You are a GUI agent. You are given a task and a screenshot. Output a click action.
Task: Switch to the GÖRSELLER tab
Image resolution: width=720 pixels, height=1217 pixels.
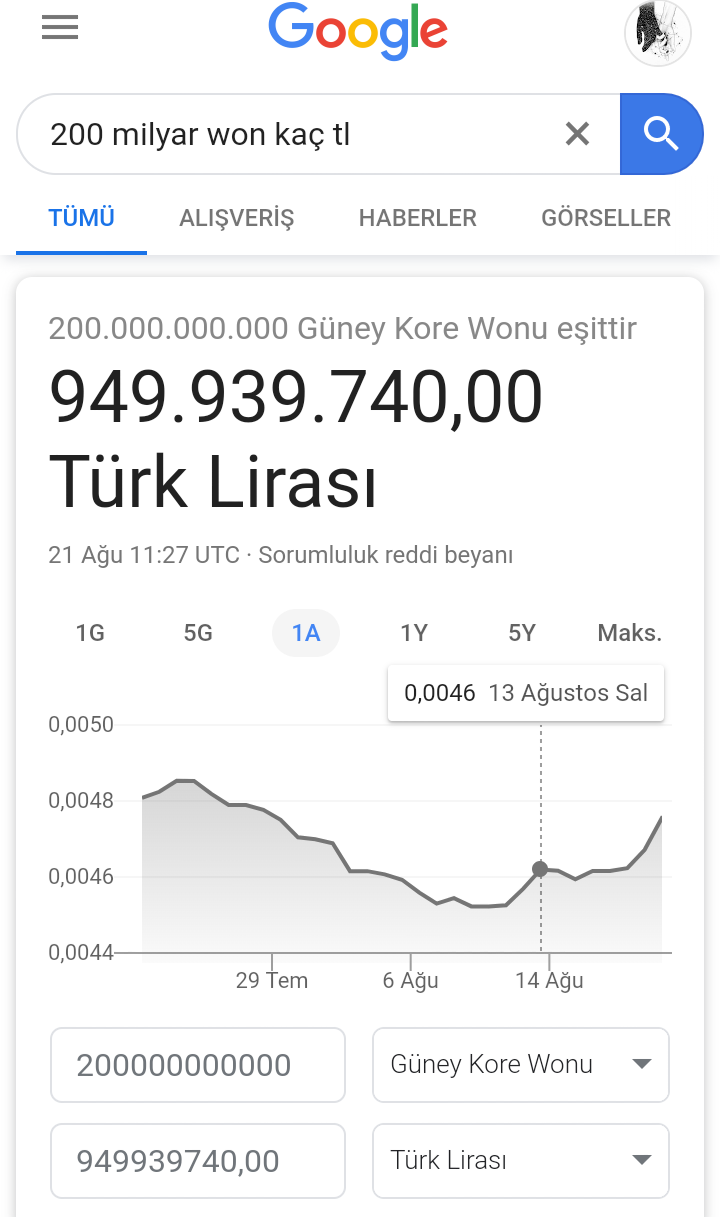tap(606, 218)
